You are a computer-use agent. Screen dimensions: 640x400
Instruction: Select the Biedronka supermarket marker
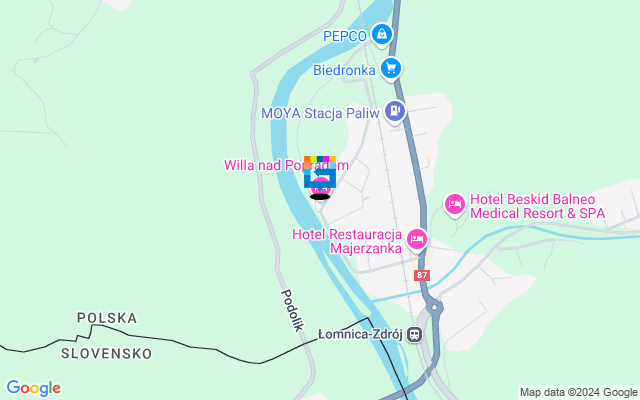391,69
